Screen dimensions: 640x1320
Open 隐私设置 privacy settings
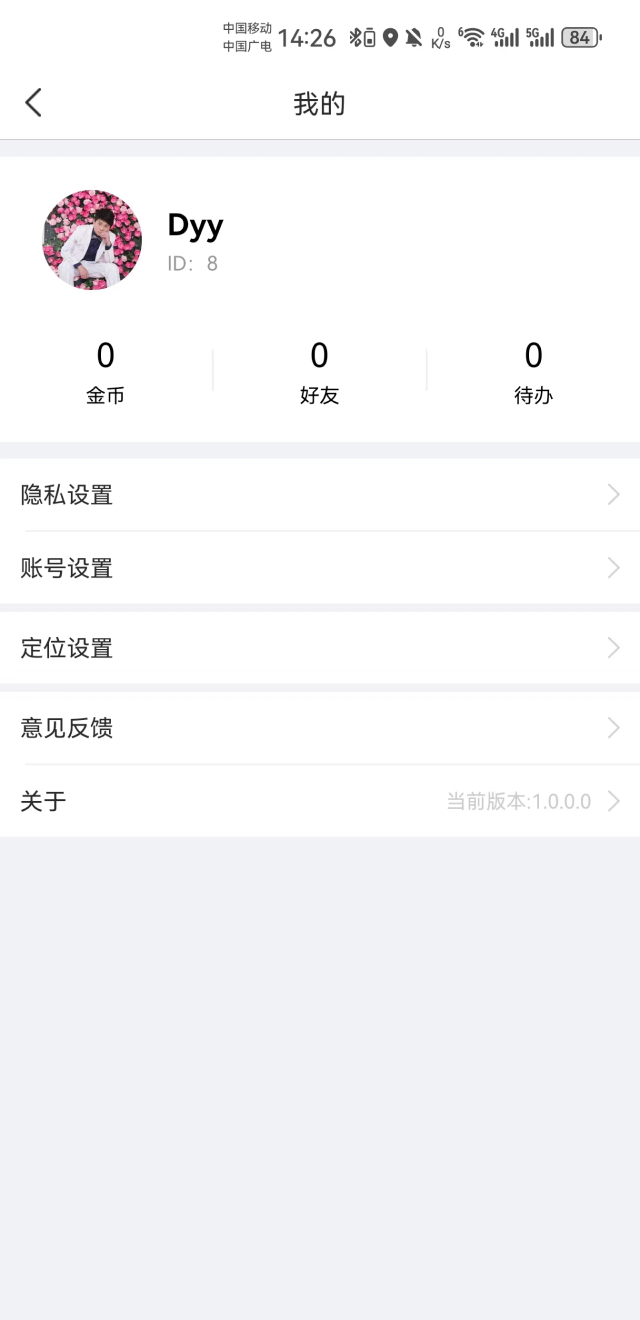[320, 495]
